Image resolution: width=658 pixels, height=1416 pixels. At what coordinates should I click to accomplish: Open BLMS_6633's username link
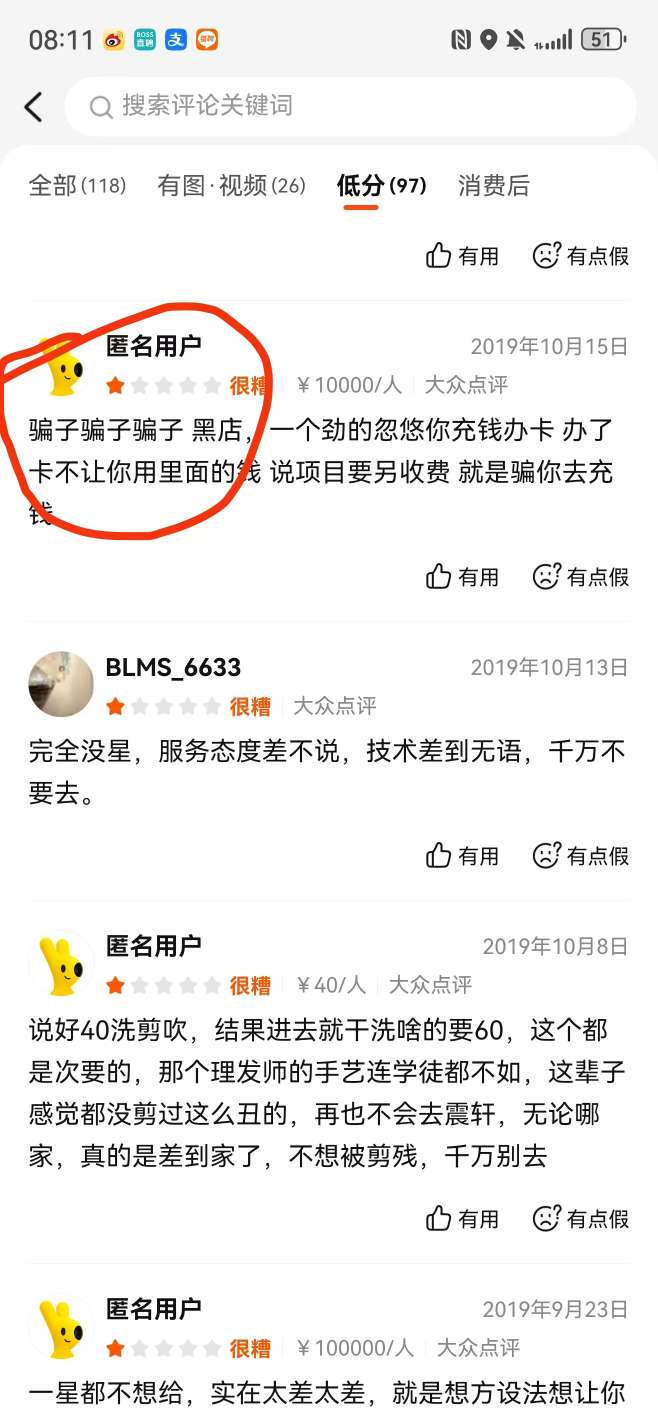[x=173, y=668]
